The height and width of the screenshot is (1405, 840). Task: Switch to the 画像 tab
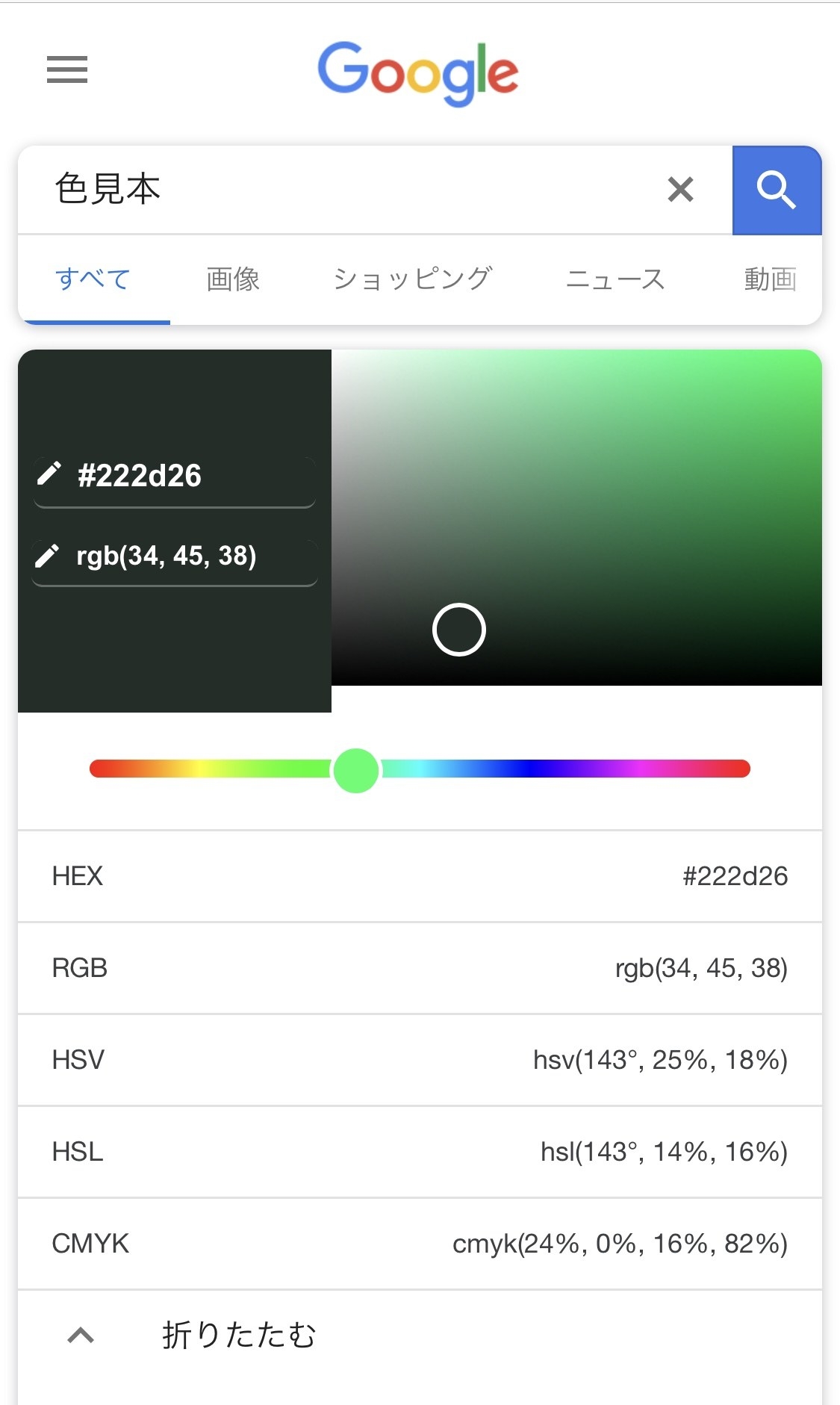coord(233,279)
